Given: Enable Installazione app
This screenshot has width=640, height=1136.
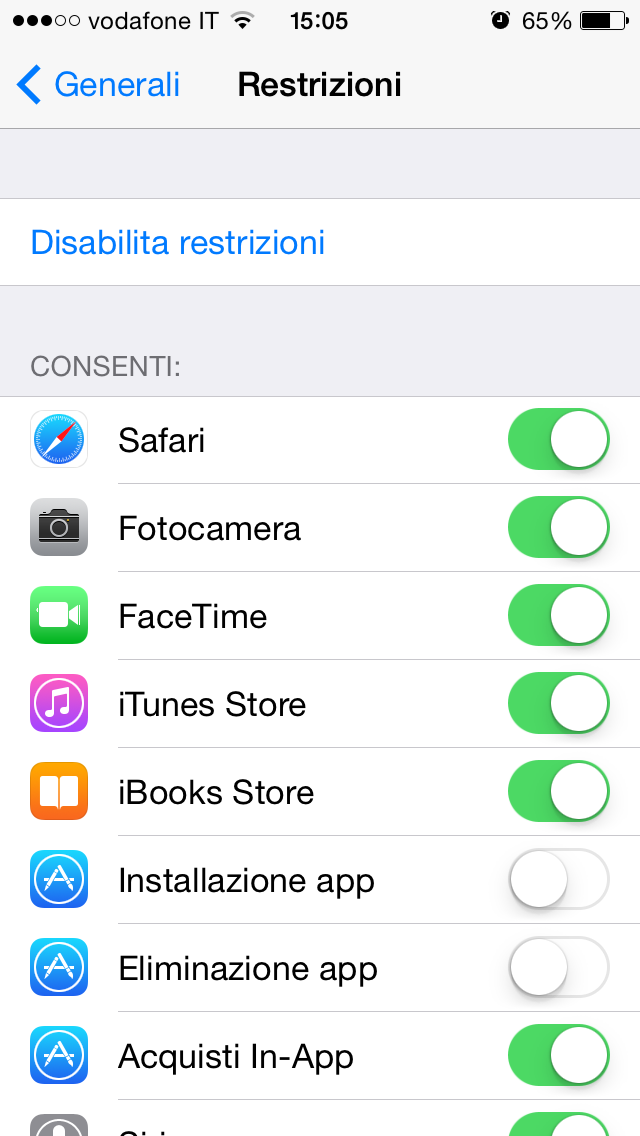Looking at the screenshot, I should point(558,879).
